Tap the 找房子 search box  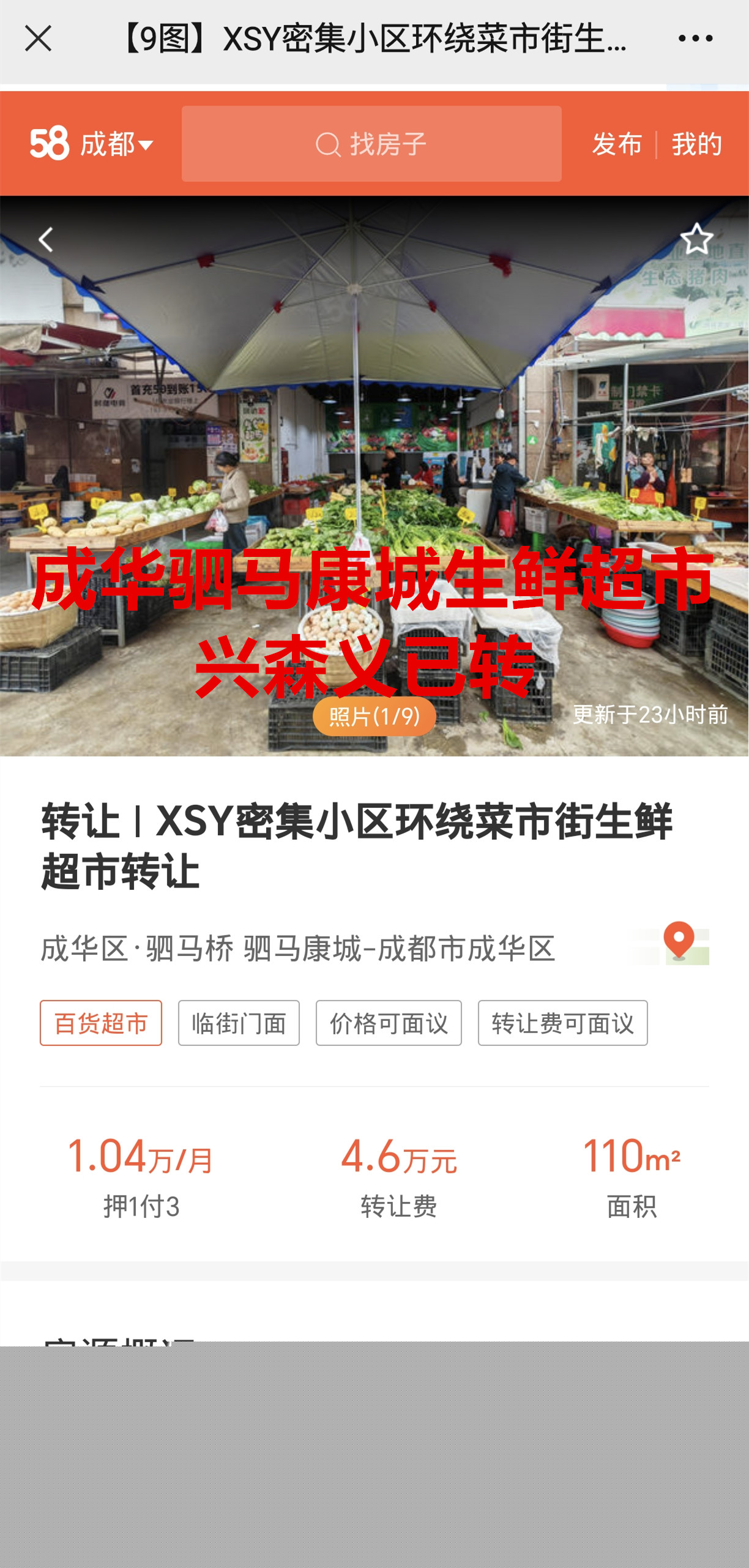tap(371, 144)
